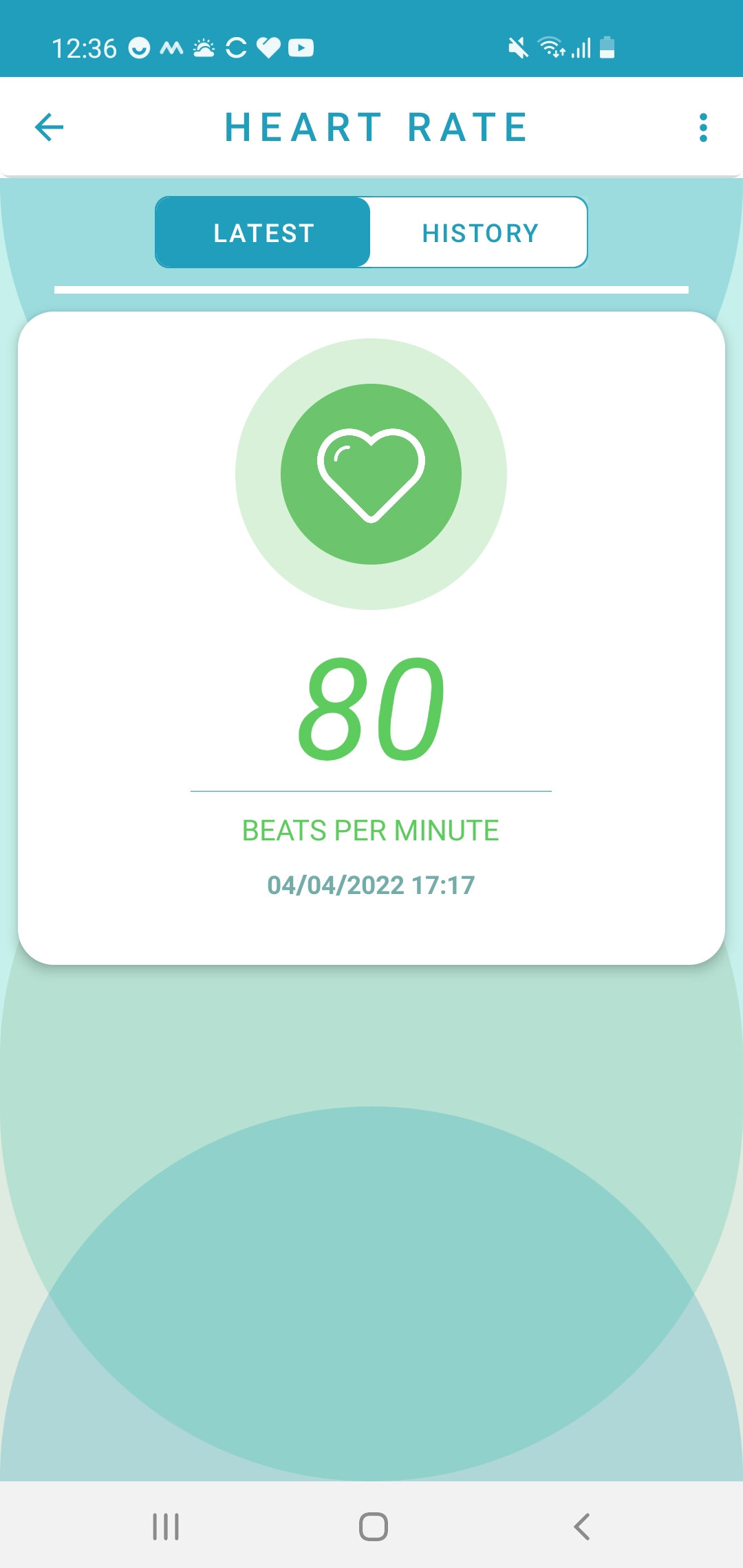The image size is (743, 1568).
Task: Select the Latest tab
Action: click(x=263, y=233)
